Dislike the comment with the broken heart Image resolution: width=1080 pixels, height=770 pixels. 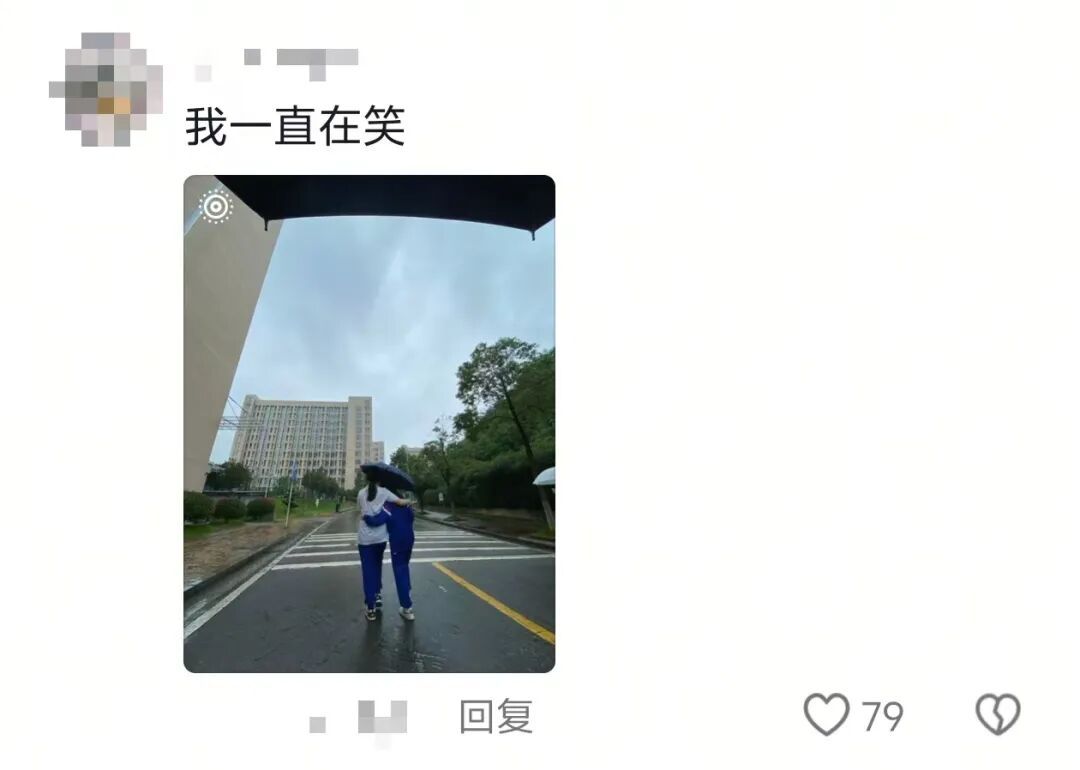click(x=998, y=715)
